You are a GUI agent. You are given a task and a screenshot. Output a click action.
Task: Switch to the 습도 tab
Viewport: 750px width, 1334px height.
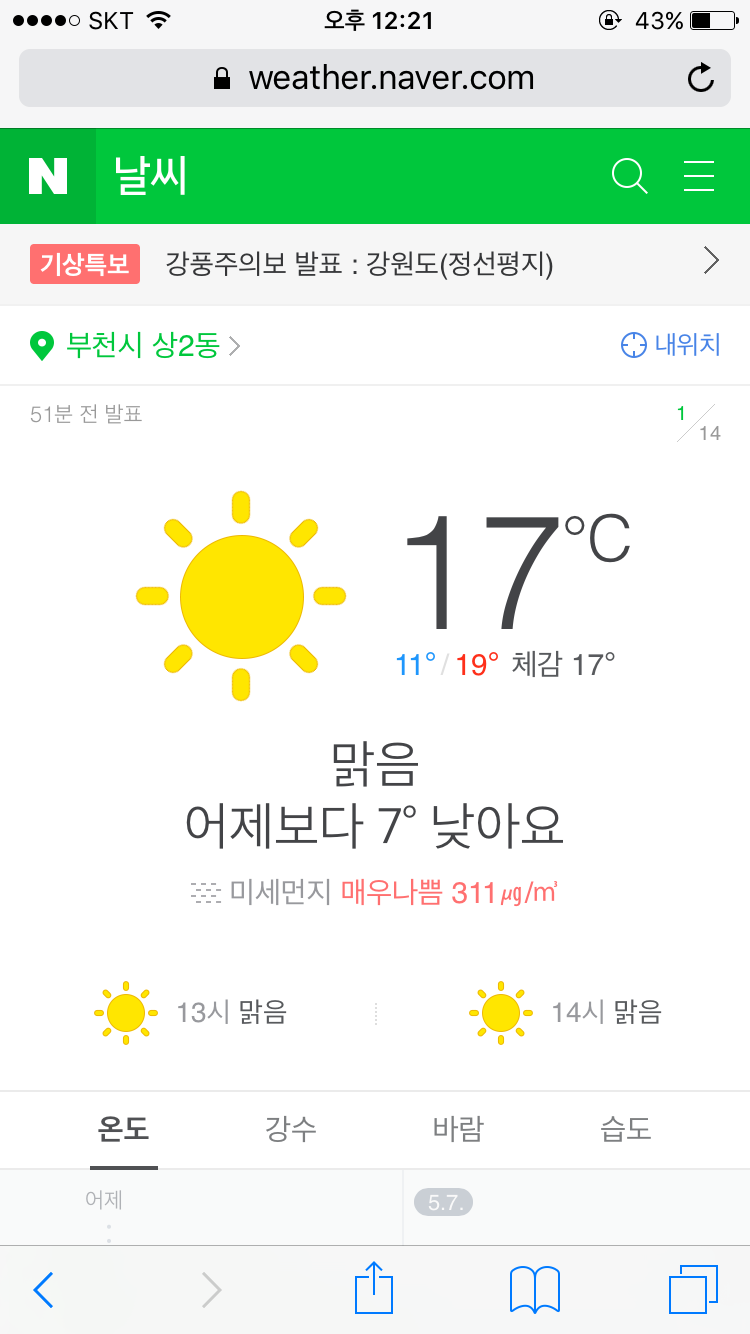(x=626, y=1130)
